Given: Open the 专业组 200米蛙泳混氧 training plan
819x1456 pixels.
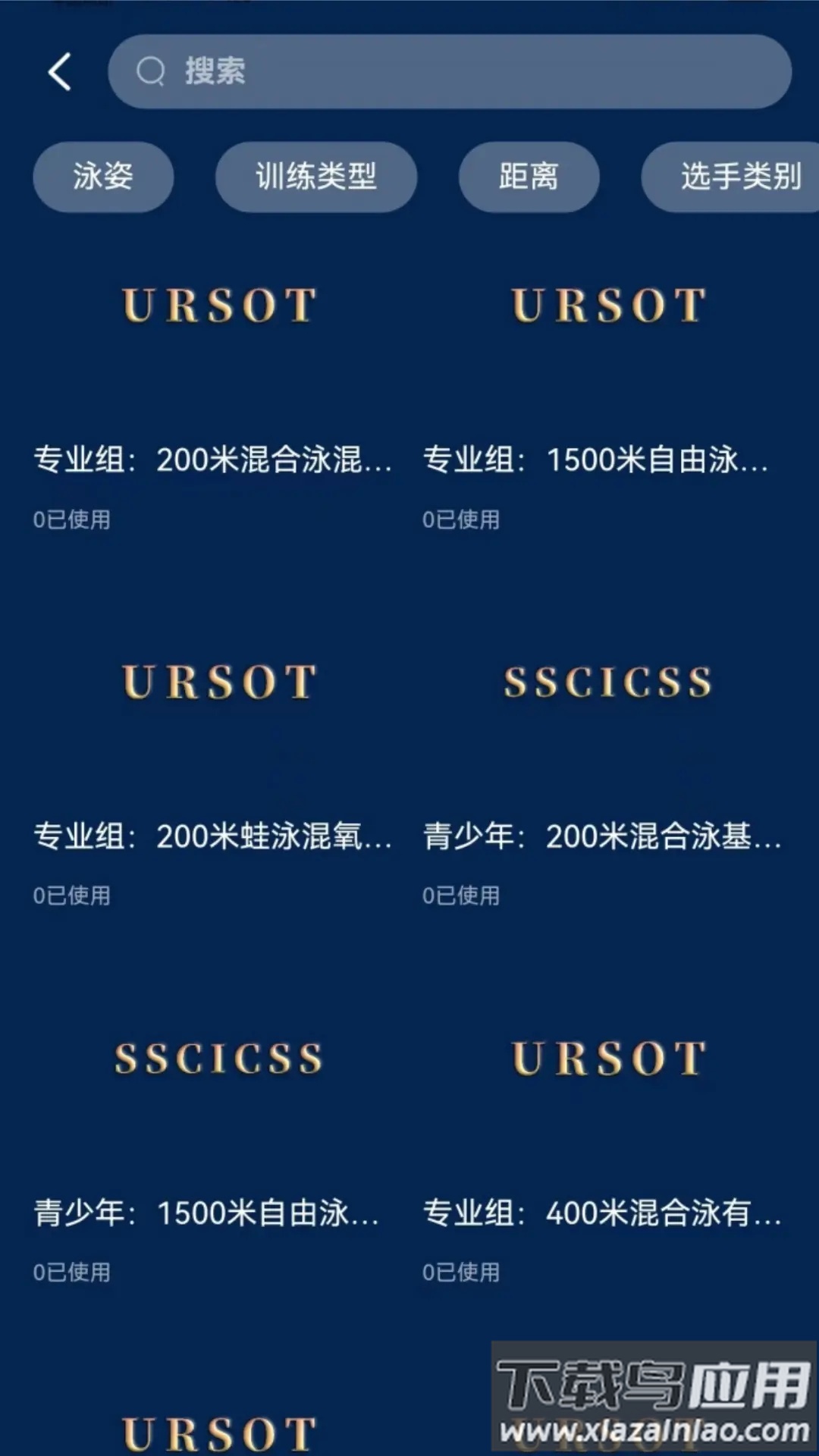Looking at the screenshot, I should (x=211, y=838).
